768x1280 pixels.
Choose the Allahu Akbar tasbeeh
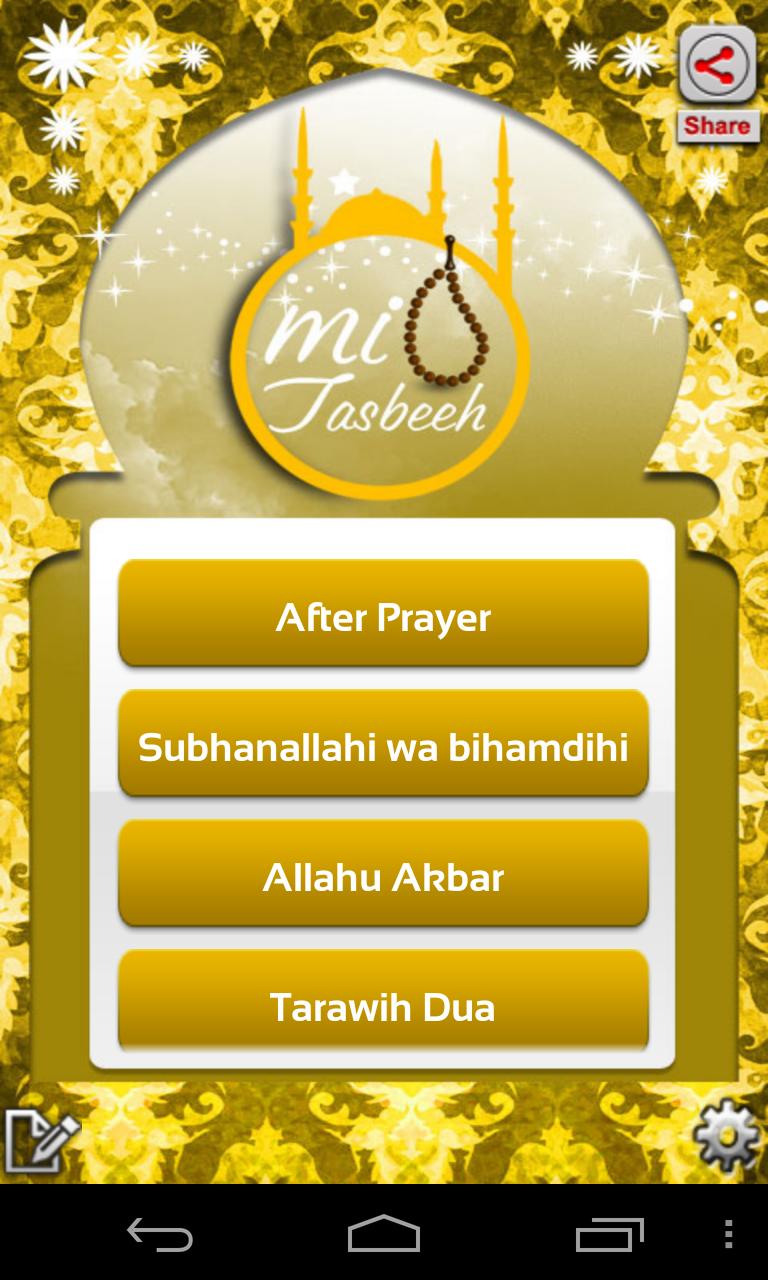tap(383, 874)
